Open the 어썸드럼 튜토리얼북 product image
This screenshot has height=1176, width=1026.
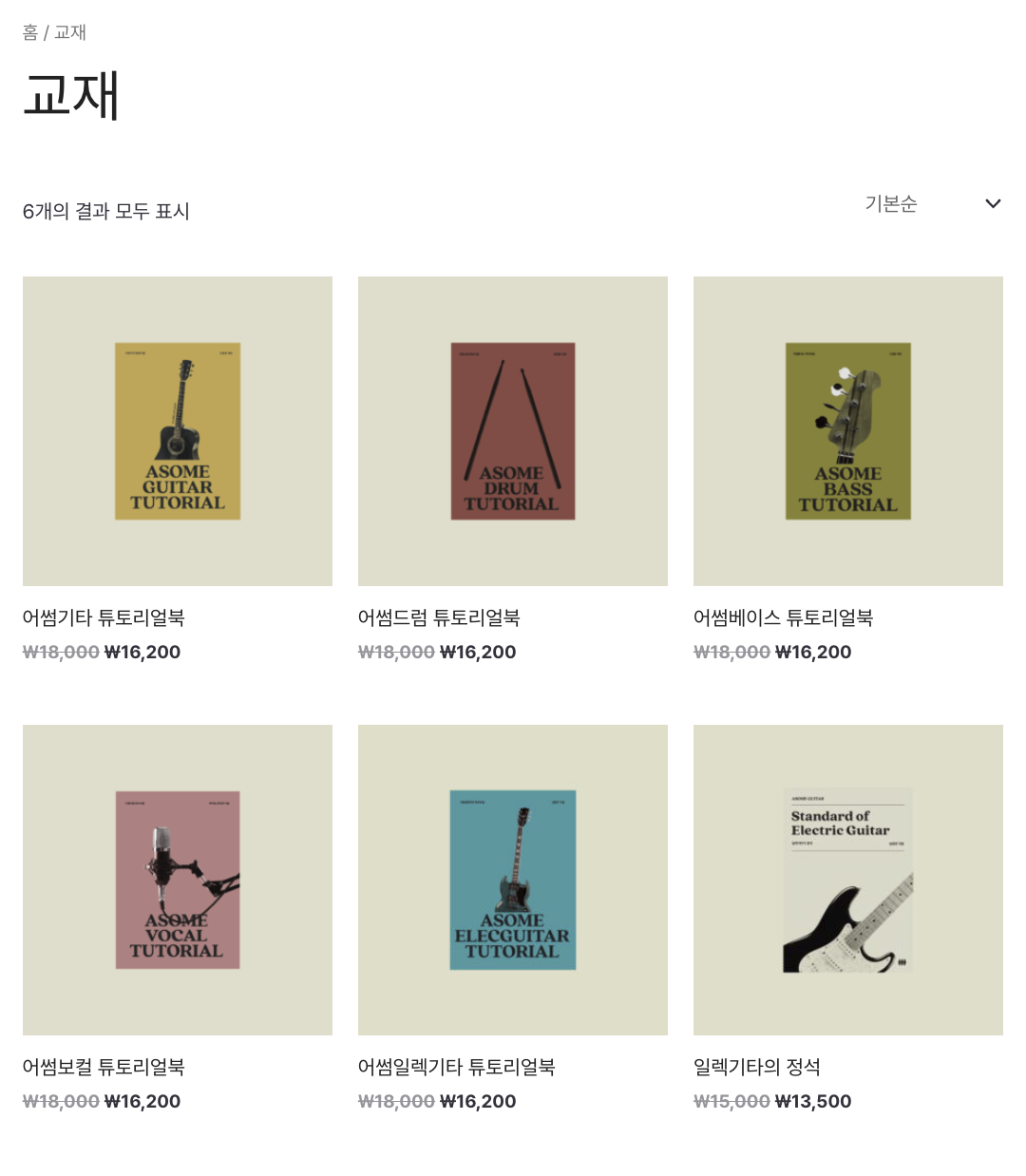click(513, 431)
